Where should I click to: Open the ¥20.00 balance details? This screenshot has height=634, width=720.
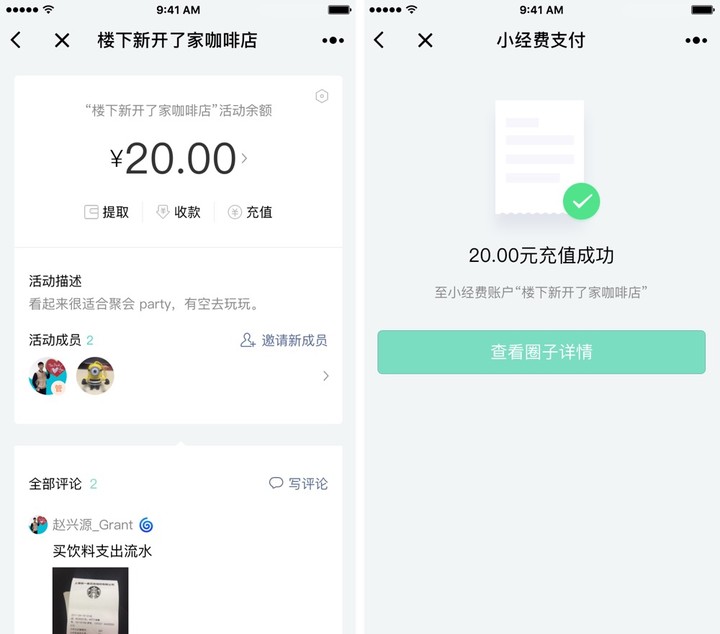(179, 158)
